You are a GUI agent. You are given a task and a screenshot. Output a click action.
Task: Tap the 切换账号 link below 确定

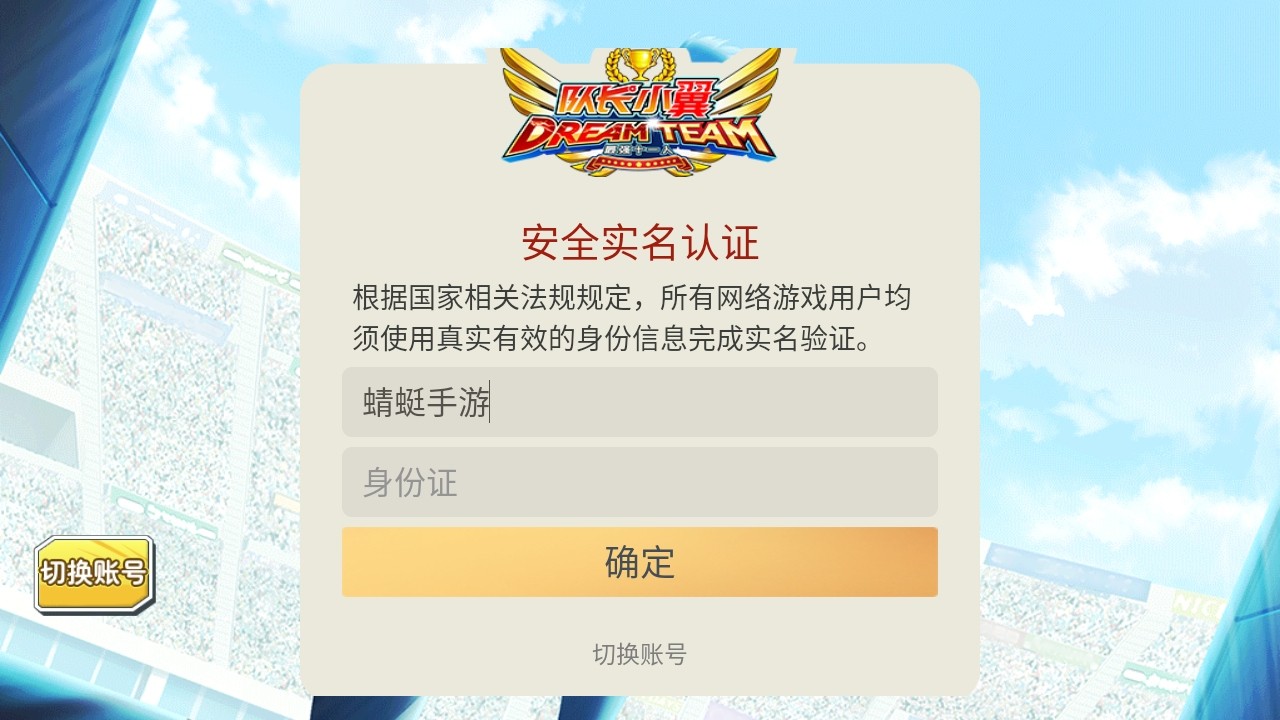coord(640,655)
